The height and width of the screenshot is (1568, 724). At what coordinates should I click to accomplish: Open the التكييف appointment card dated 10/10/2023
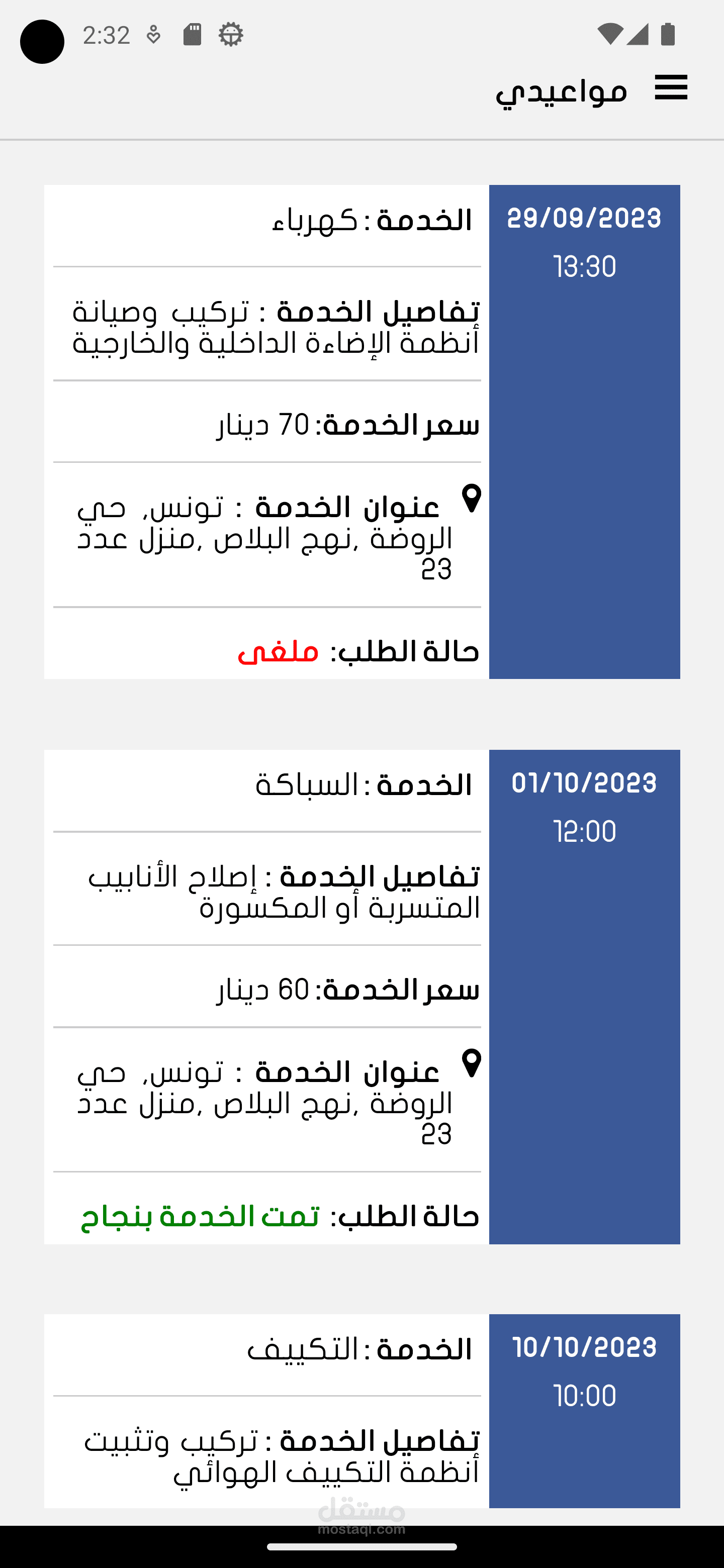361,1410
